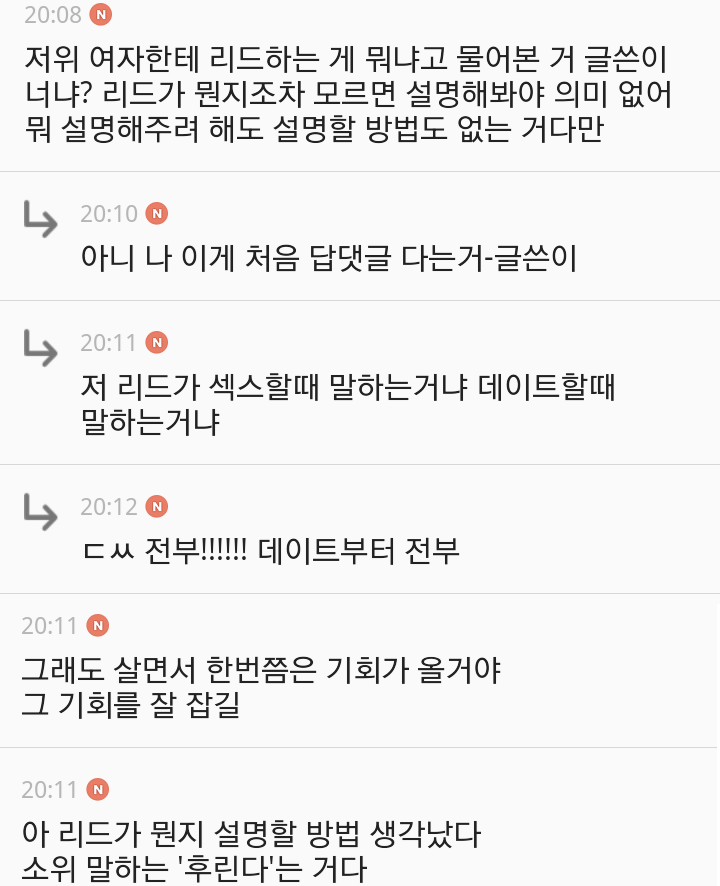Image resolution: width=720 pixels, height=886 pixels.
Task: Click the N badge on the 20:11 reply
Action: click(155, 342)
